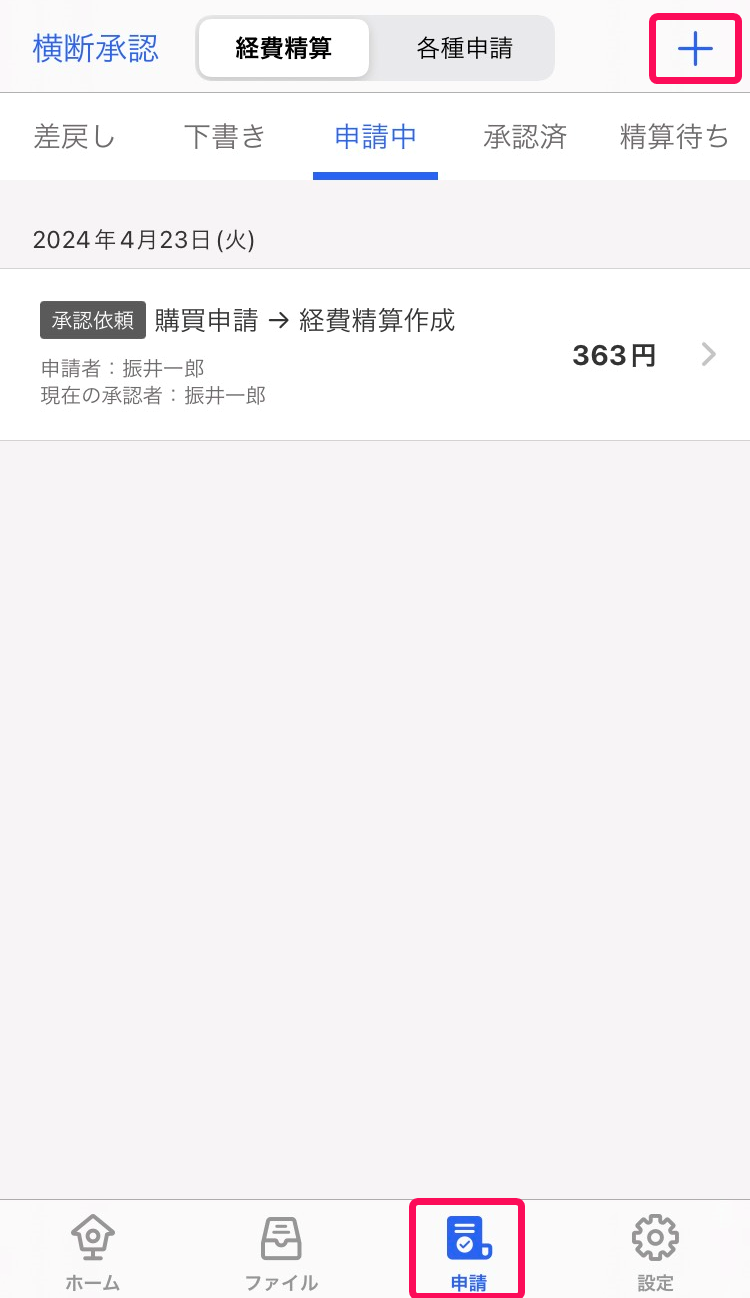Open the ファイル tab
The width and height of the screenshot is (750, 1298).
pyautogui.click(x=281, y=1252)
